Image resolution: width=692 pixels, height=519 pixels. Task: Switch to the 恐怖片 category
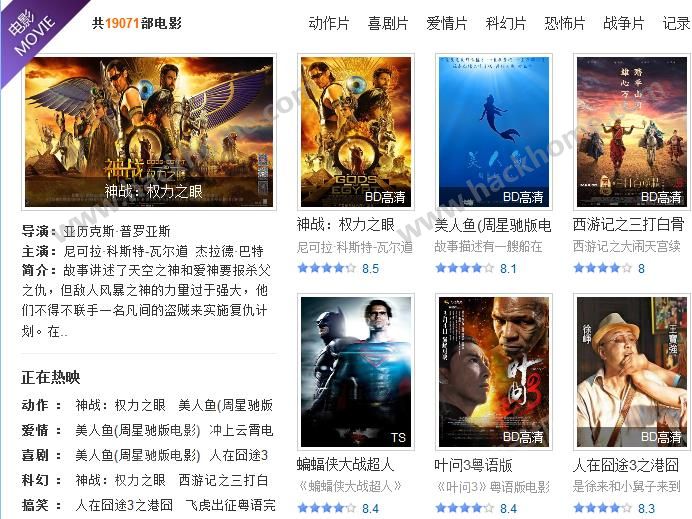565,23
